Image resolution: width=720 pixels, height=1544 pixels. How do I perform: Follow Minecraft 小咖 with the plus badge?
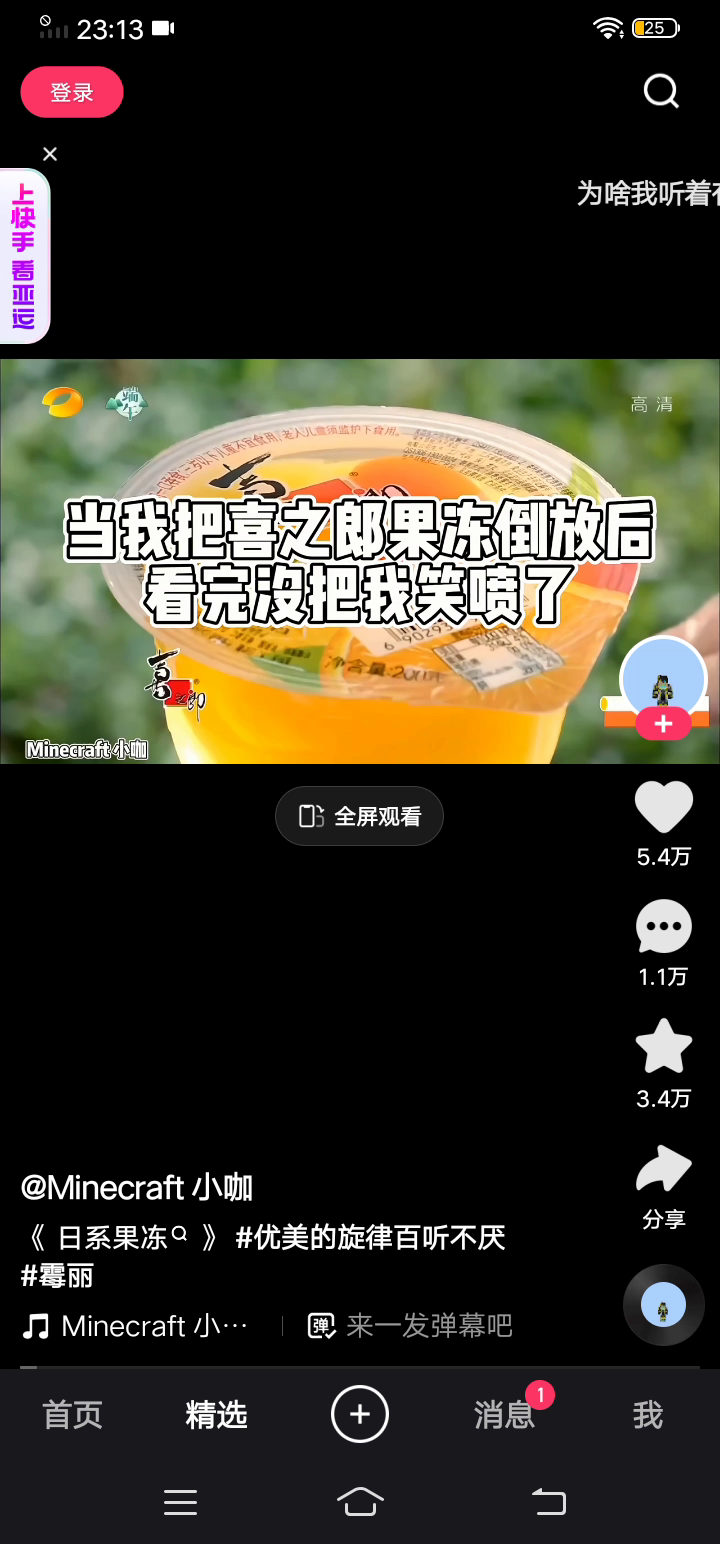point(664,723)
